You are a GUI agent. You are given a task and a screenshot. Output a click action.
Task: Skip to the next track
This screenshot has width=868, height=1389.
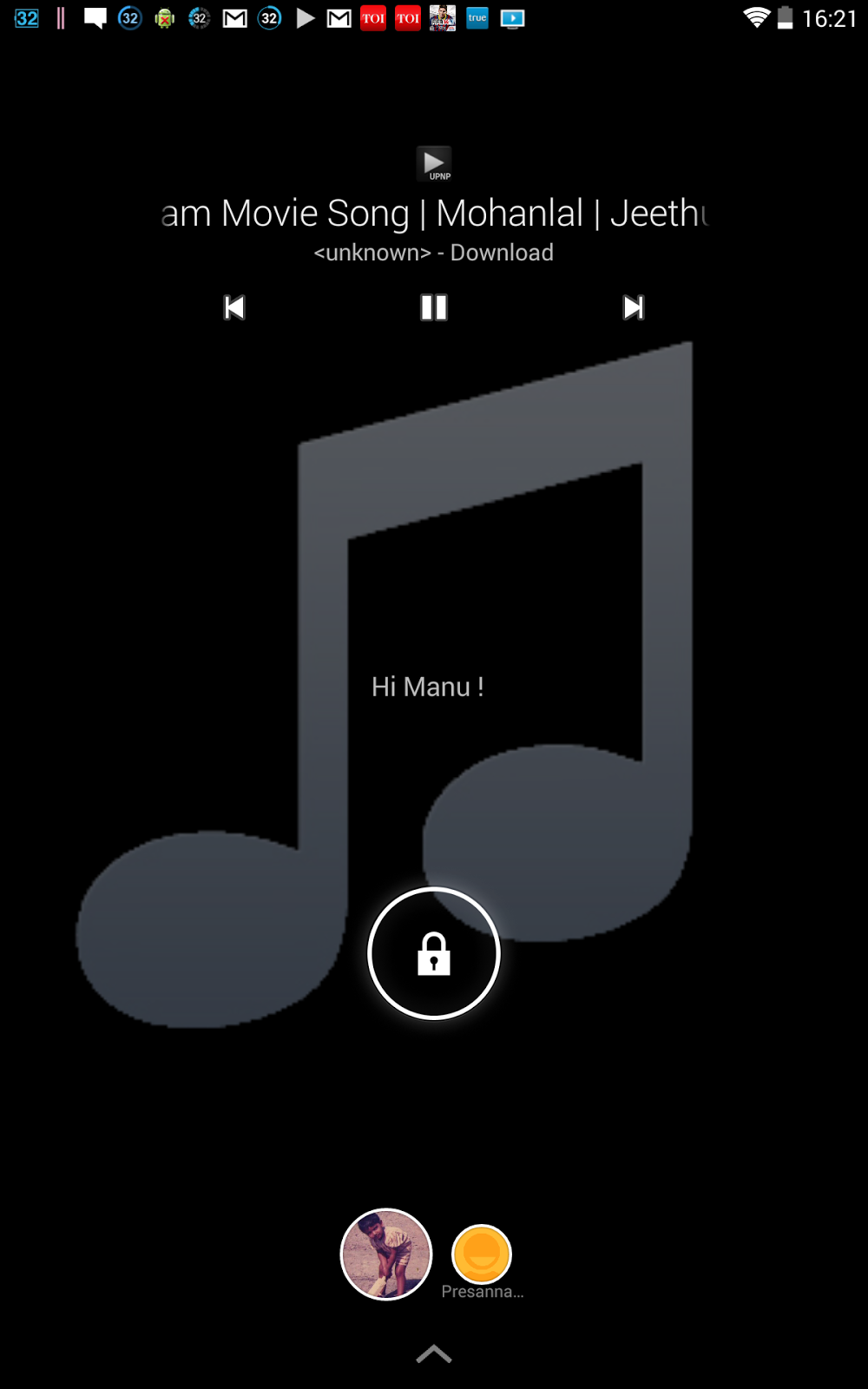[634, 307]
